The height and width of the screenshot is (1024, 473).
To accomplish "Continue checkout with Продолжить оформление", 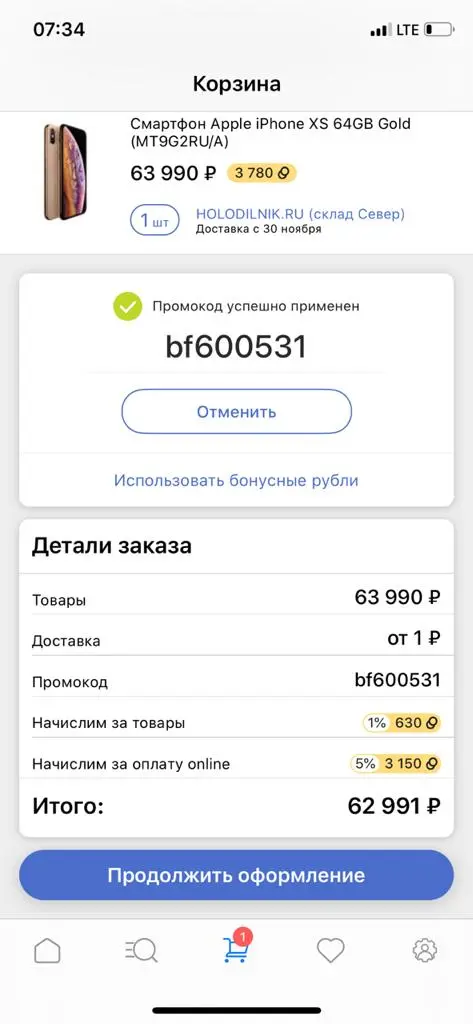I will (236, 875).
